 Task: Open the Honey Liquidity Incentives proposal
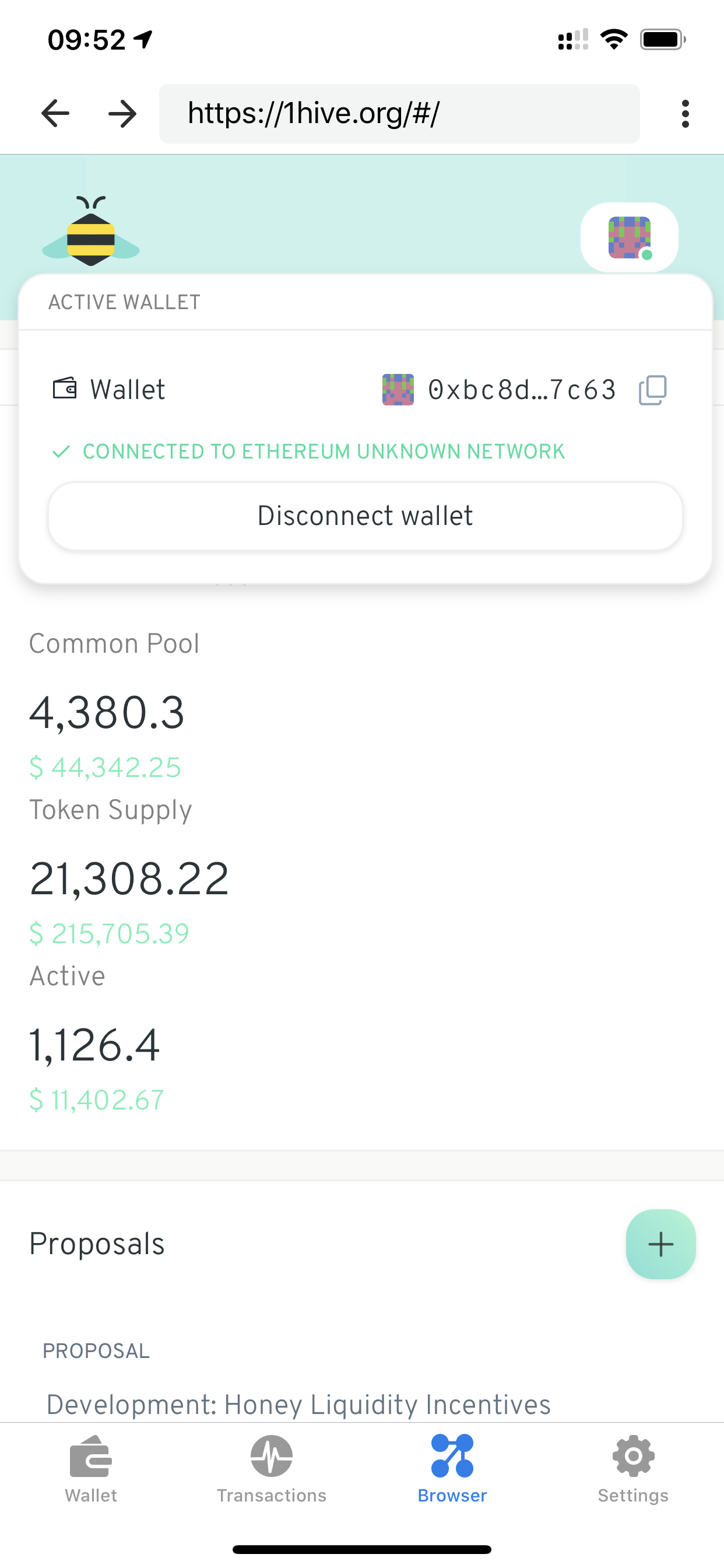(298, 1404)
